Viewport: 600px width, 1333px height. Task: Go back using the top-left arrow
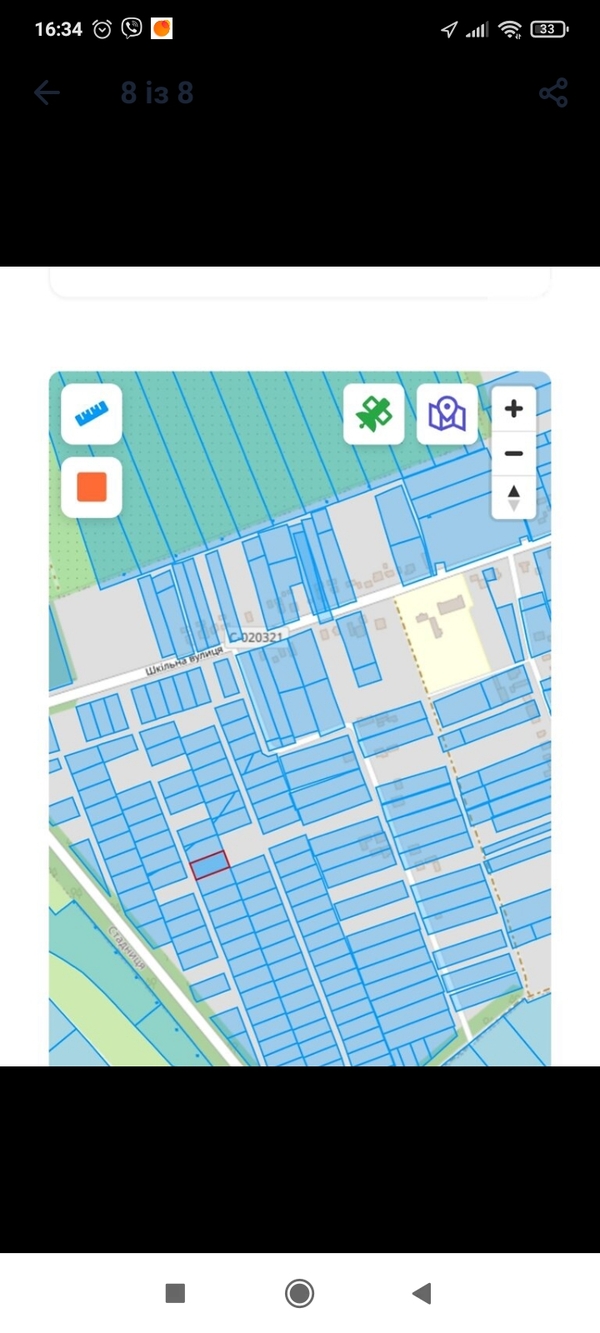[x=46, y=93]
